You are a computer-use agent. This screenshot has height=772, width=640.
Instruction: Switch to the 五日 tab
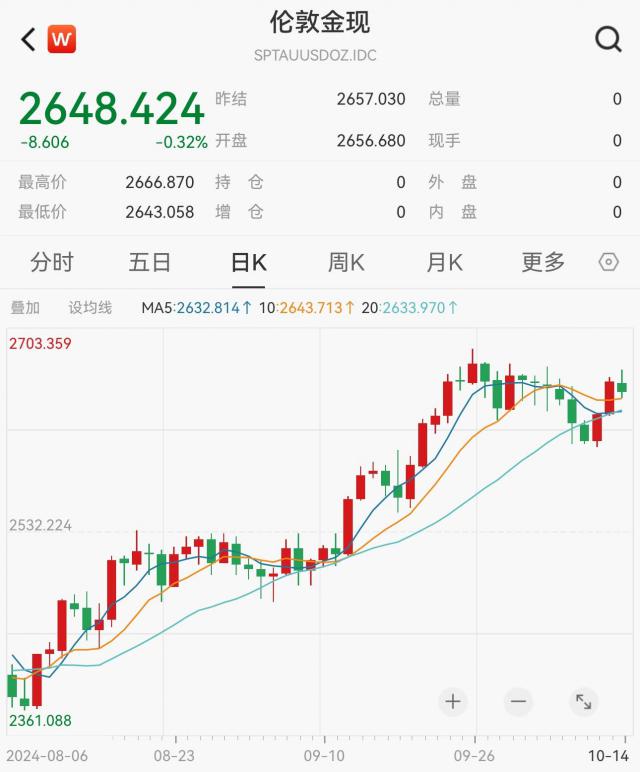150,263
